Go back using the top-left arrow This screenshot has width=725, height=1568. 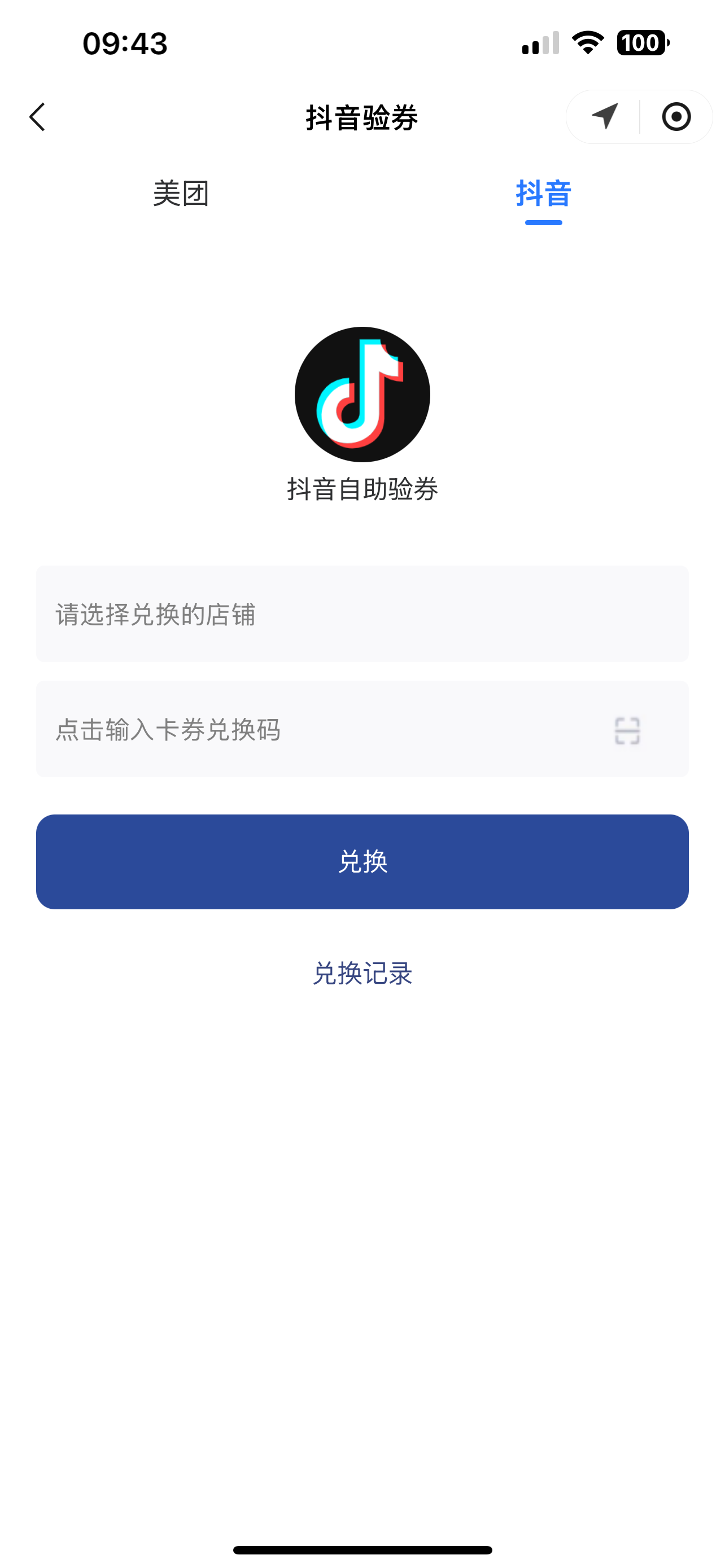pyautogui.click(x=37, y=117)
